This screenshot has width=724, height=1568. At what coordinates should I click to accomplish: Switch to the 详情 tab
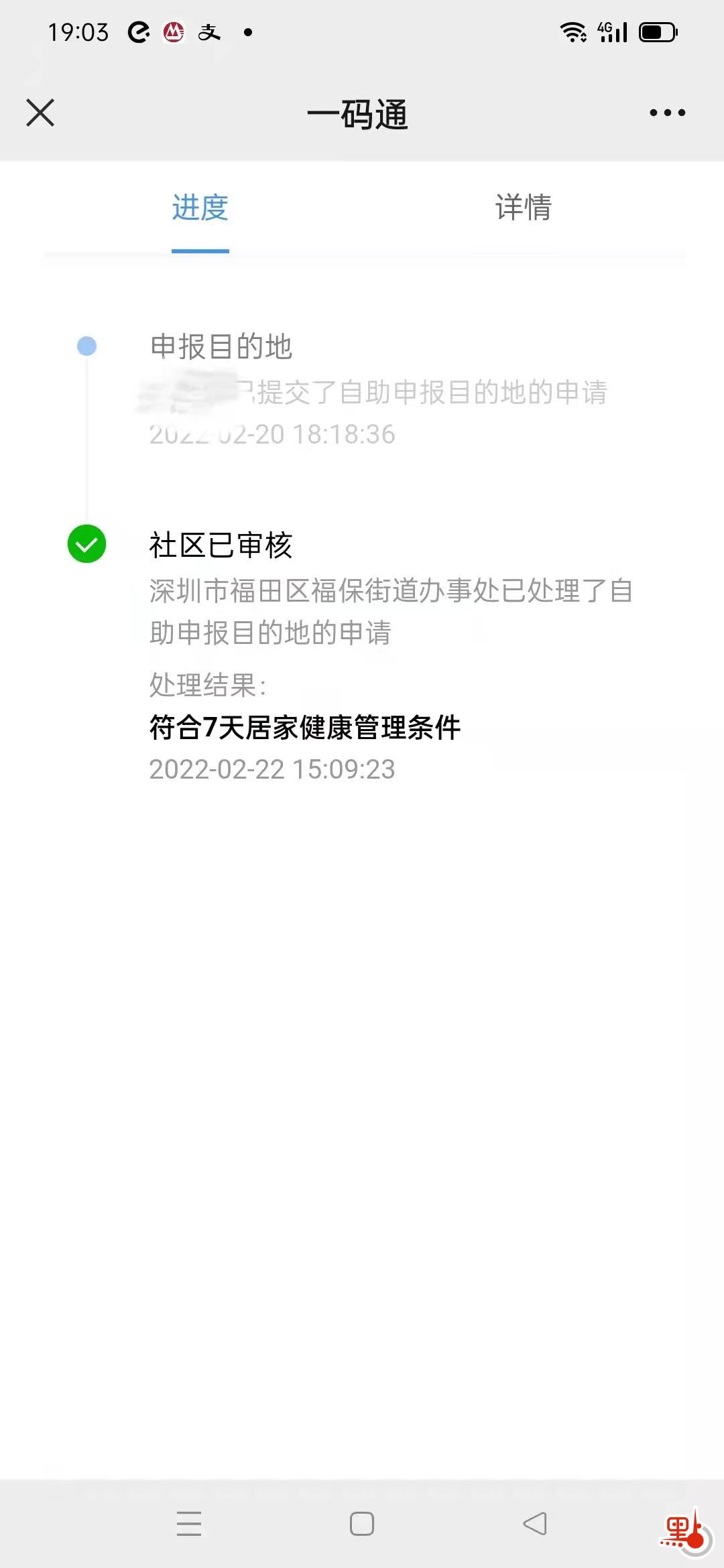pyautogui.click(x=523, y=208)
